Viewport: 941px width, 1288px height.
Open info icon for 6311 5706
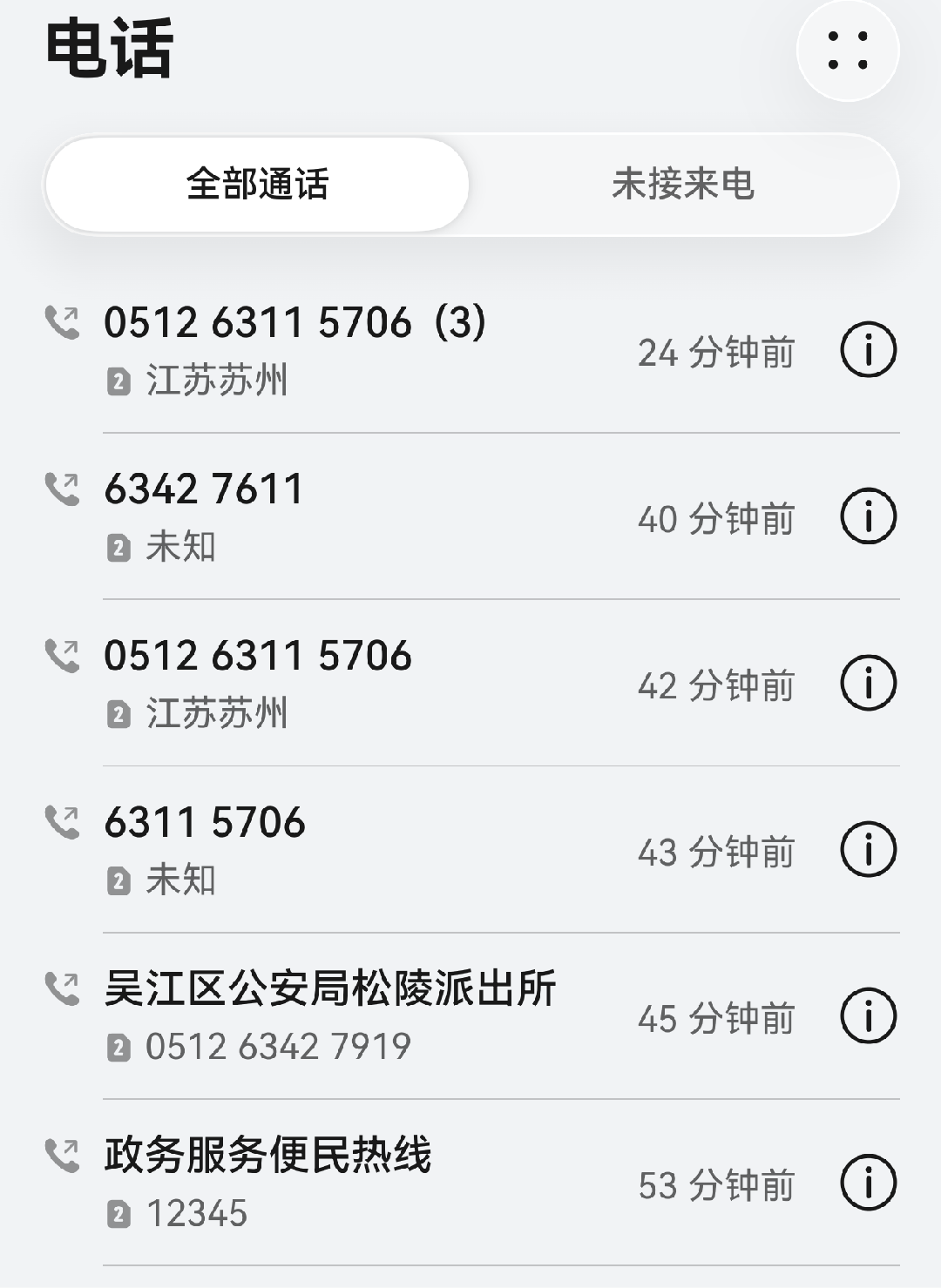point(868,850)
